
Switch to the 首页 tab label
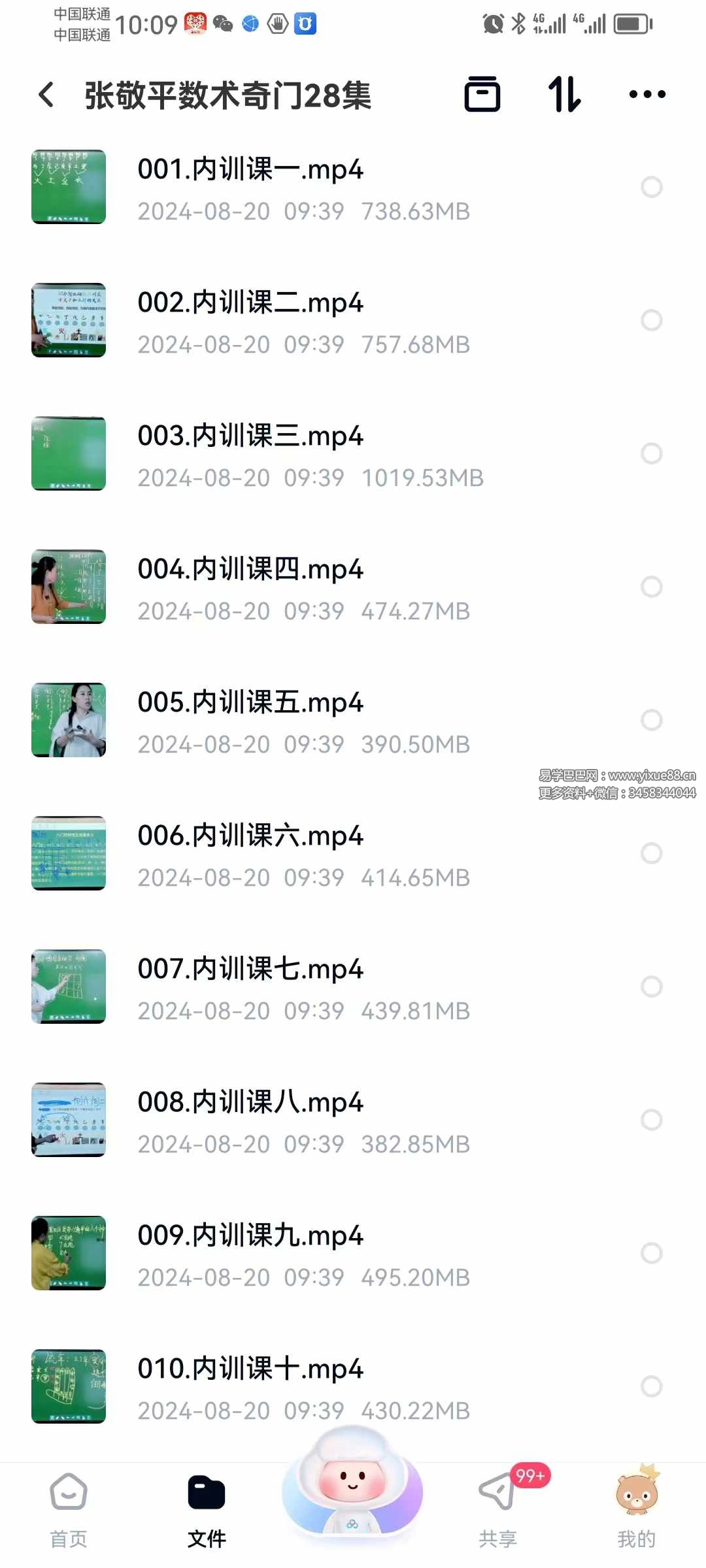69,1537
